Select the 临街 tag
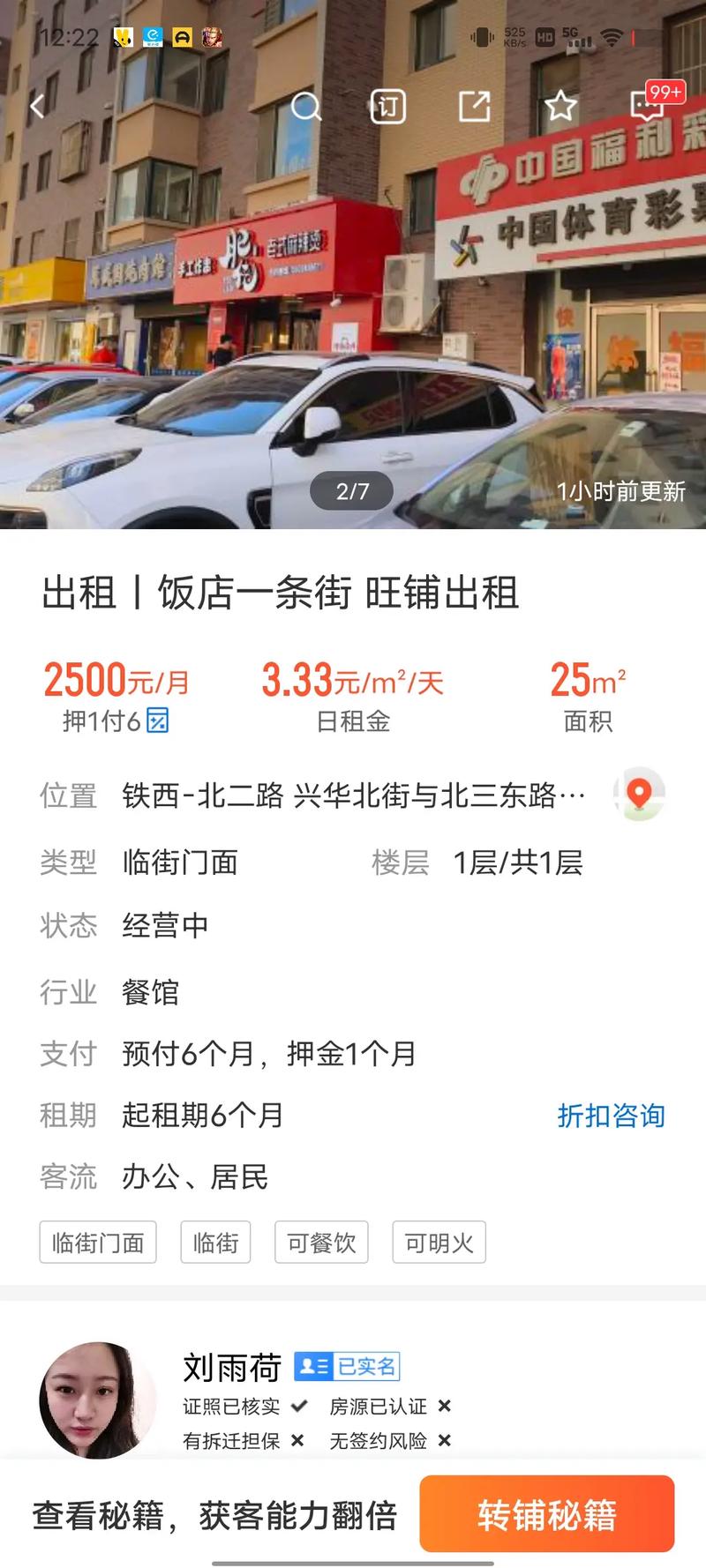This screenshot has height=1568, width=706. coord(215,1242)
